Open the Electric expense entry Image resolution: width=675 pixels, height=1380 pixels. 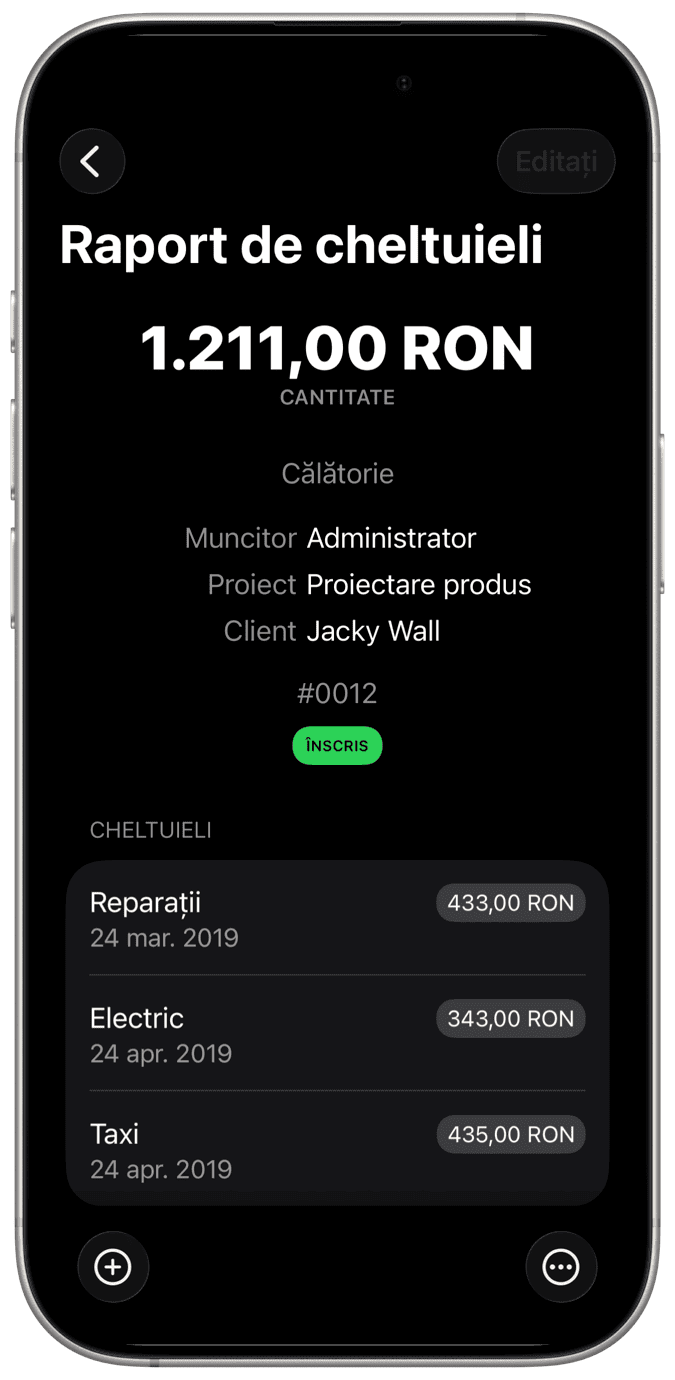[337, 1034]
